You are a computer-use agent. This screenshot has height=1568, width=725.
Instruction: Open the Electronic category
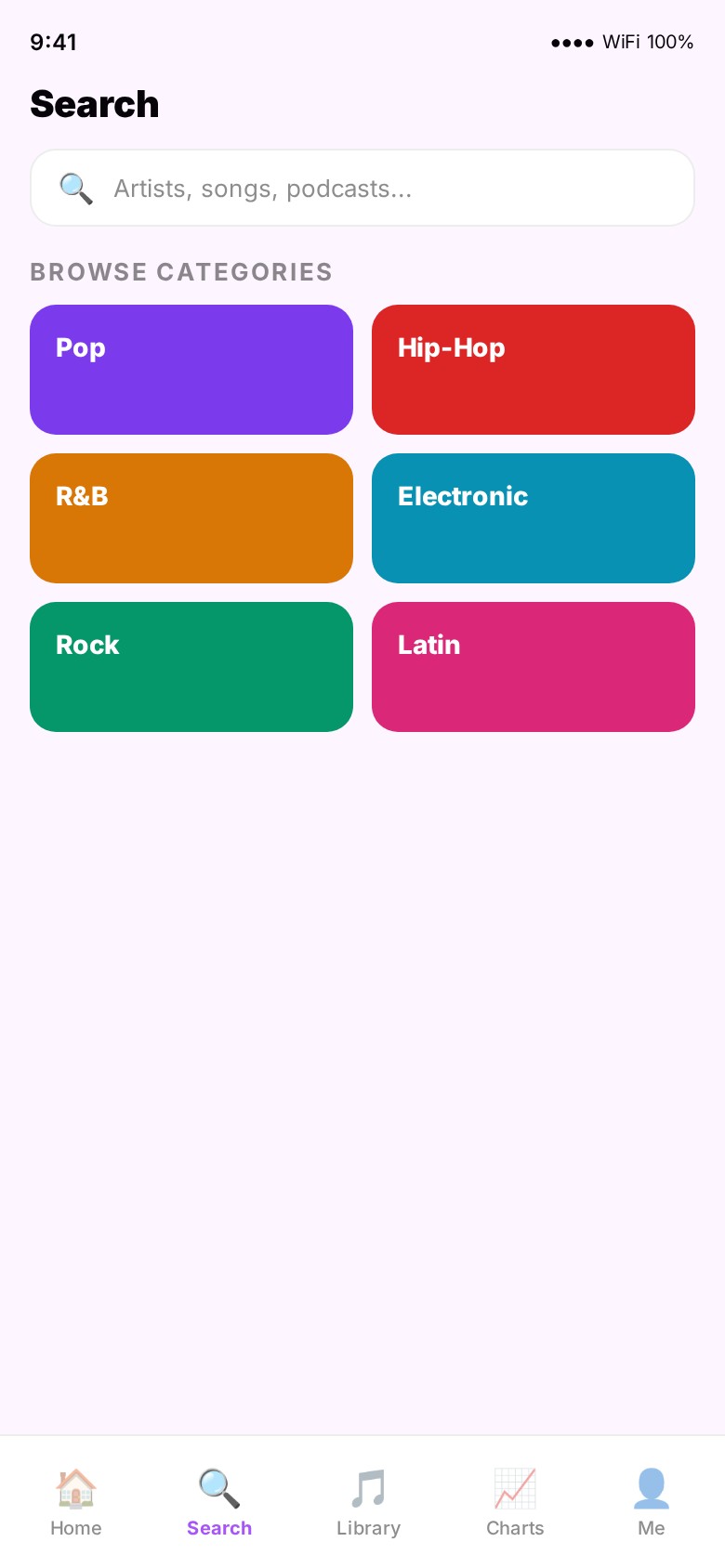pyautogui.click(x=534, y=518)
